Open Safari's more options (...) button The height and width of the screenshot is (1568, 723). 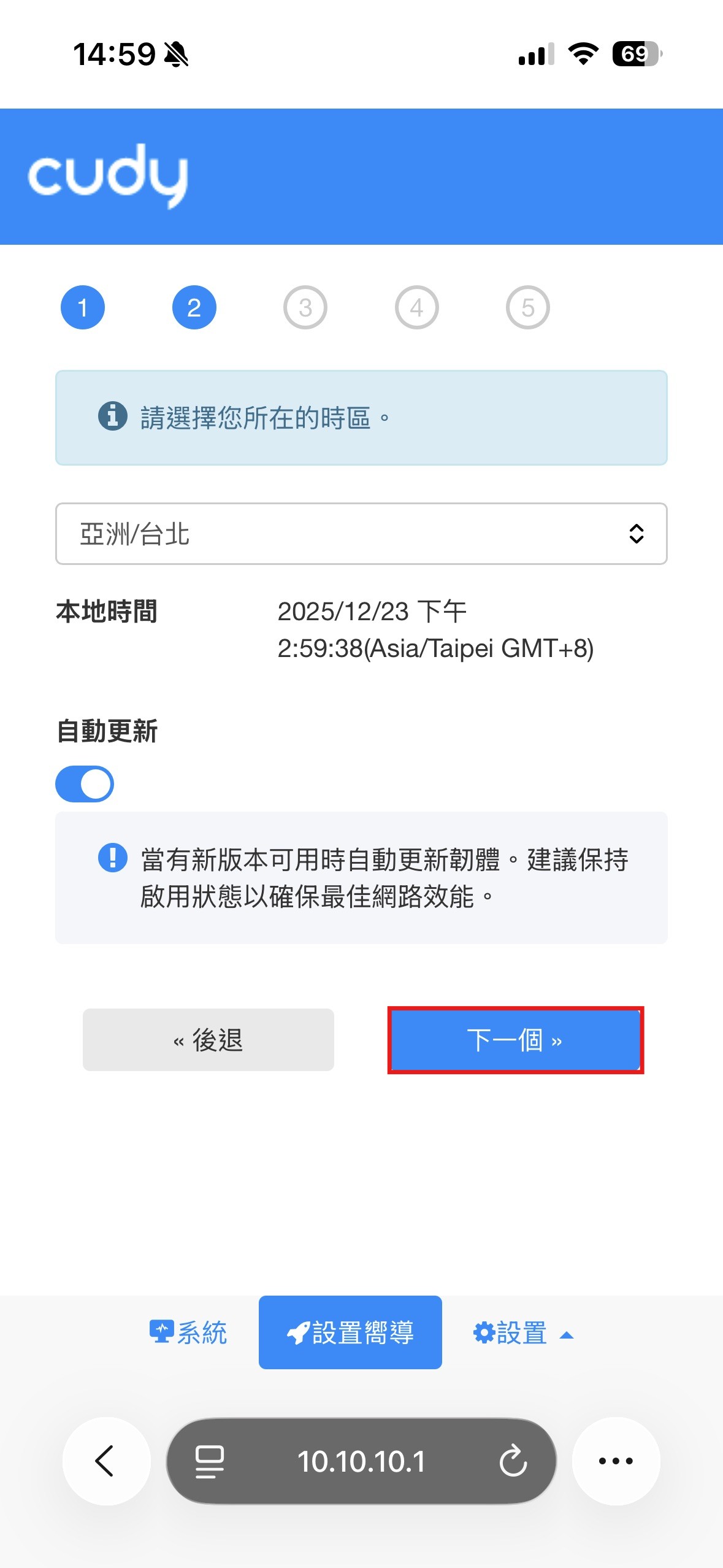[x=616, y=1461]
